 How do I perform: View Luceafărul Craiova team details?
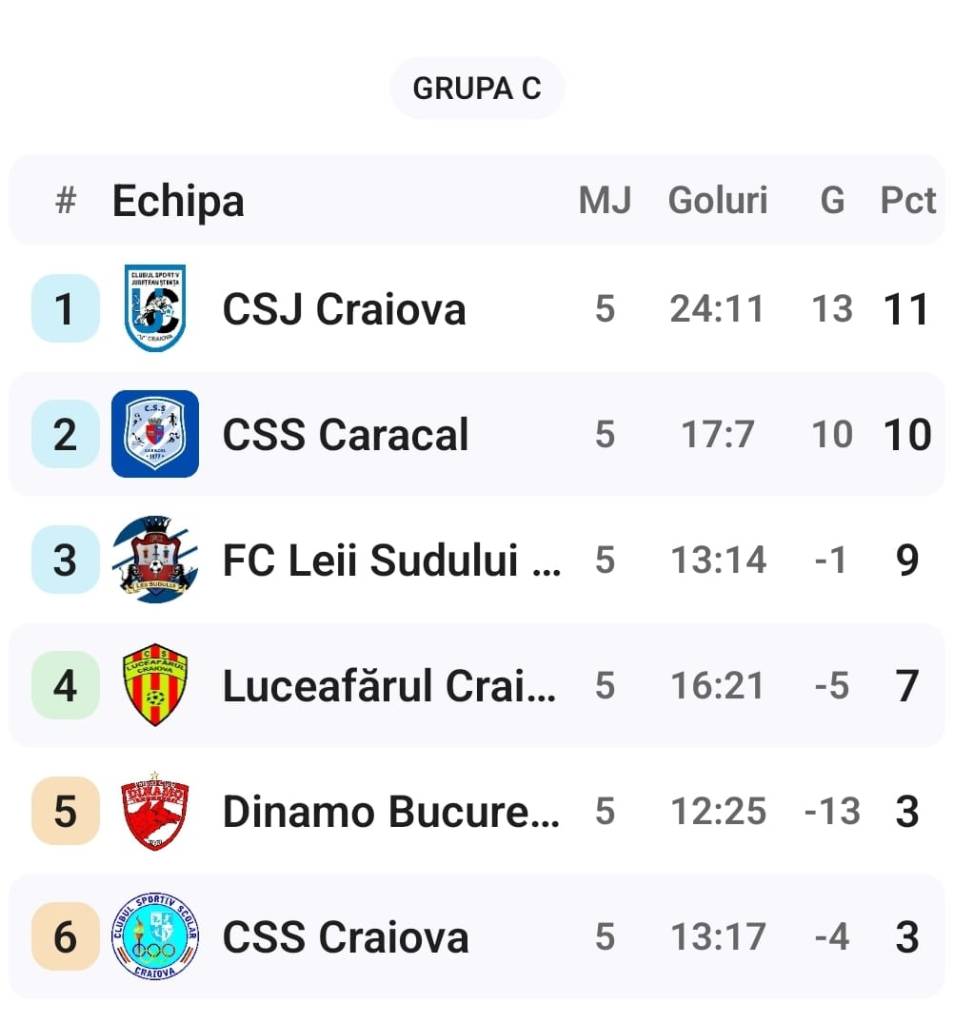(477, 685)
